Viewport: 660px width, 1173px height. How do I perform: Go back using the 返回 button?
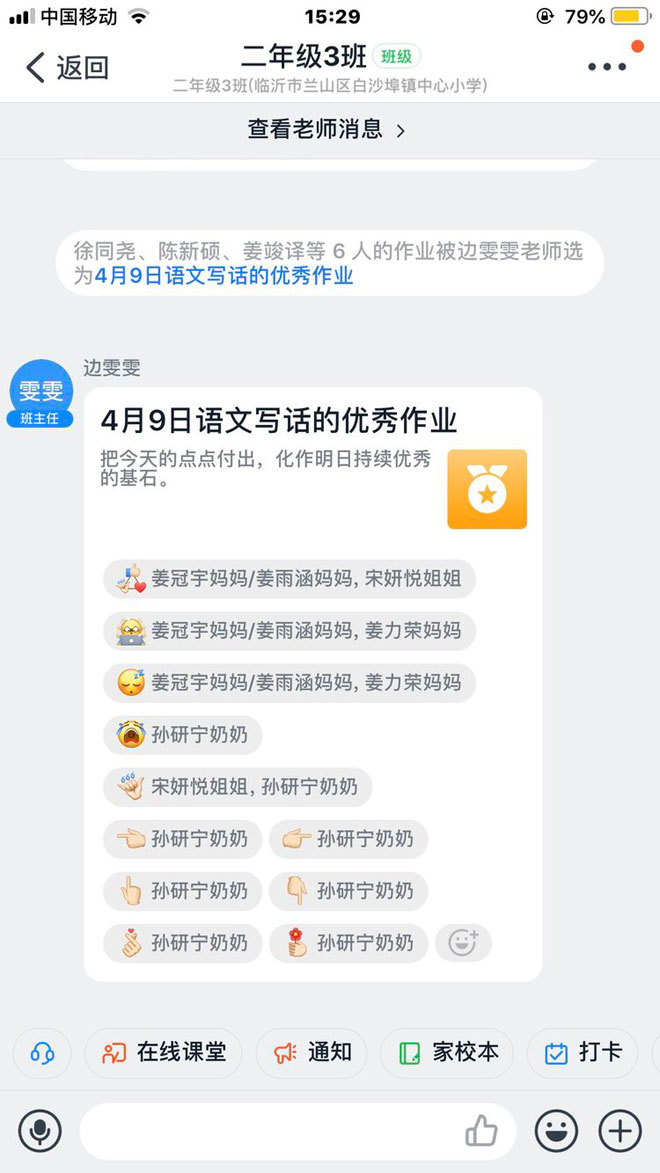pyautogui.click(x=67, y=67)
